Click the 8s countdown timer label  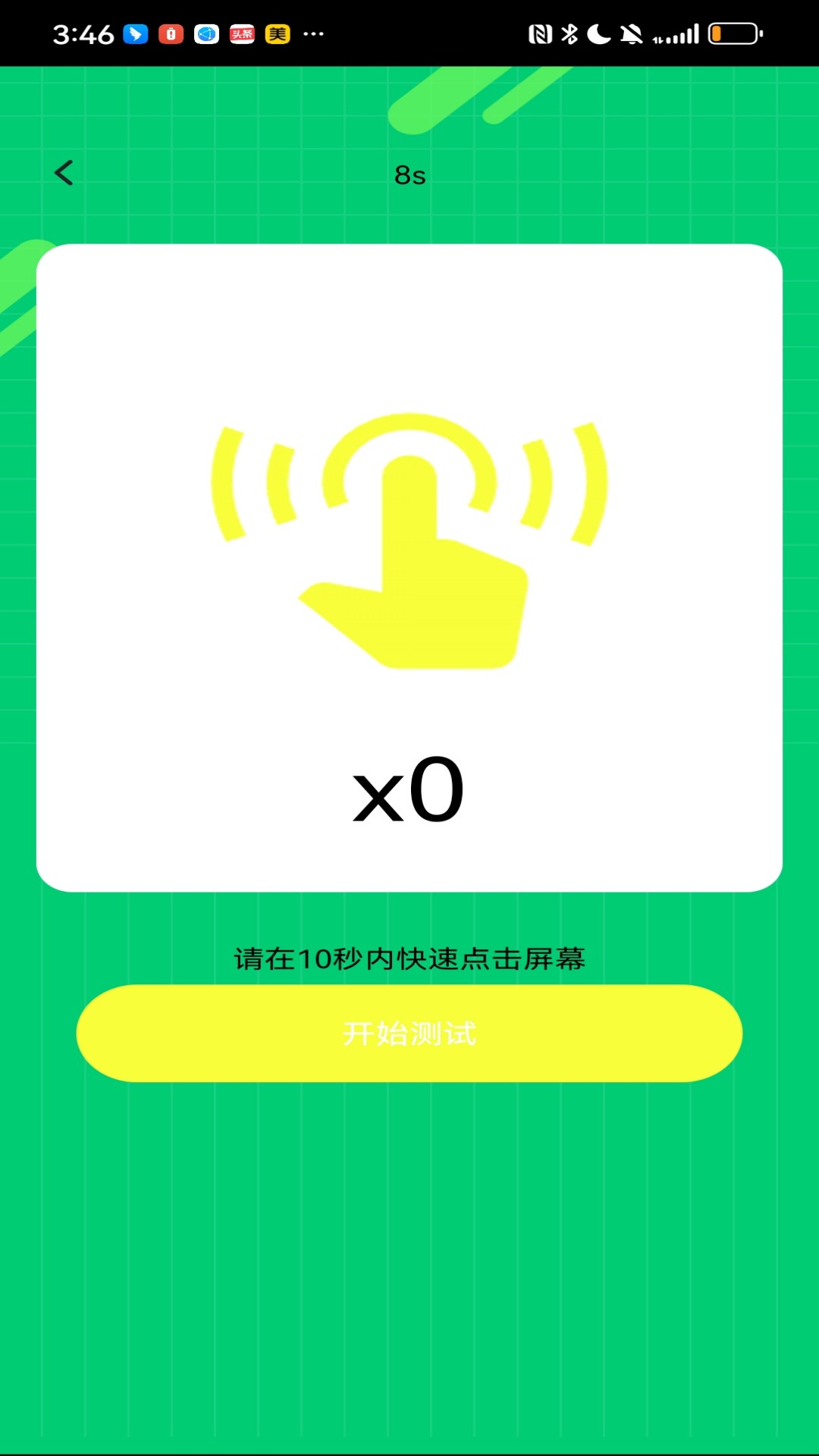pyautogui.click(x=409, y=174)
